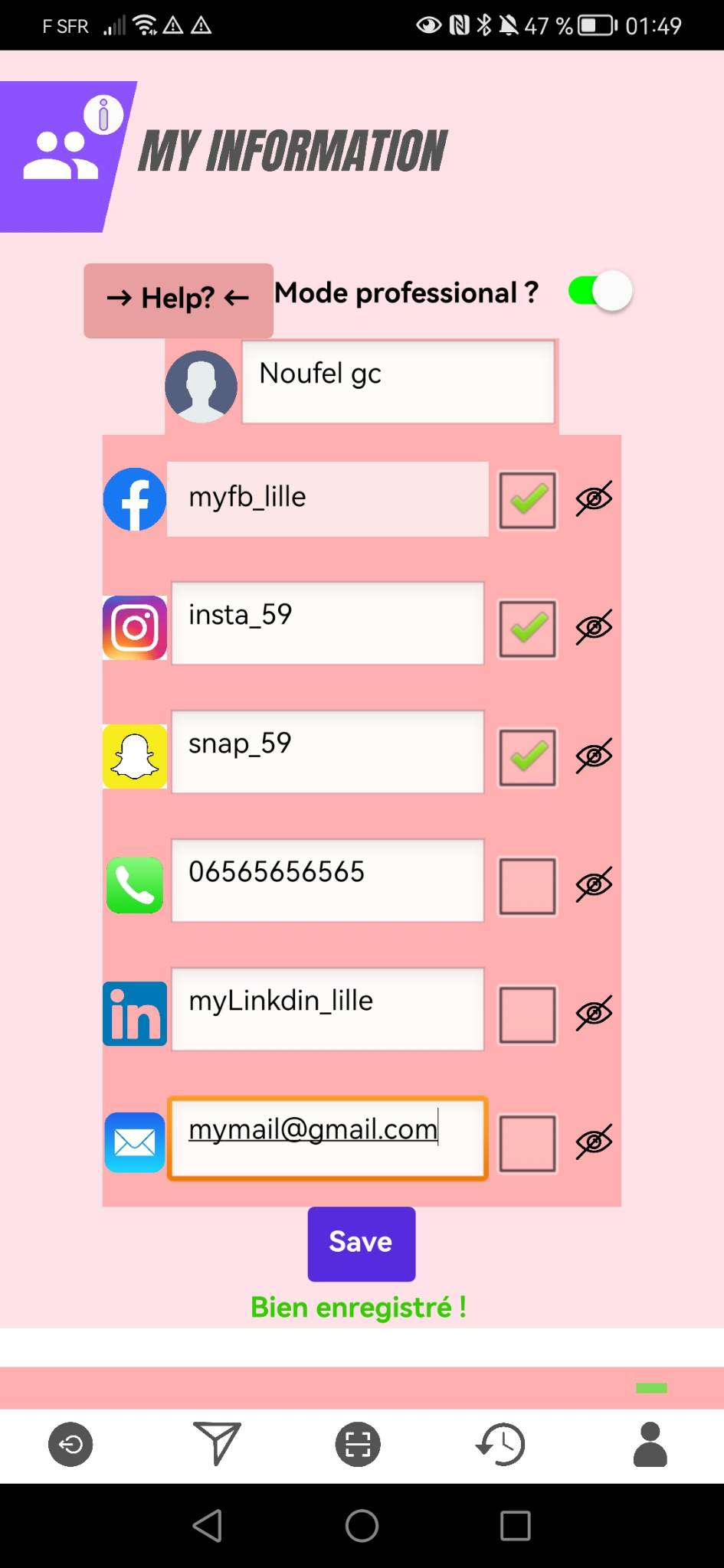This screenshot has height=1568, width=724.
Task: Edit the Instagram field insta_59
Action: point(327,623)
